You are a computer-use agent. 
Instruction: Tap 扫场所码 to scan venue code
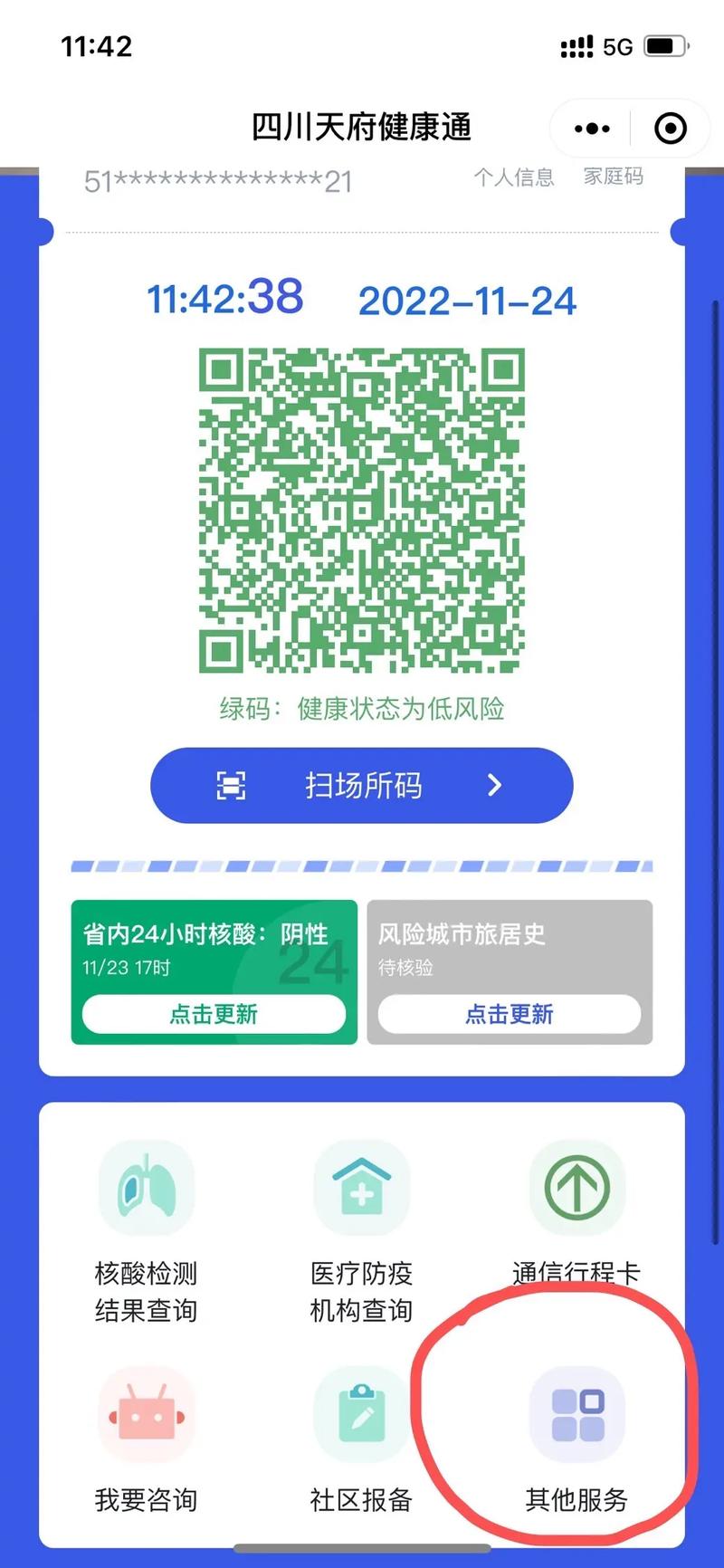362,785
